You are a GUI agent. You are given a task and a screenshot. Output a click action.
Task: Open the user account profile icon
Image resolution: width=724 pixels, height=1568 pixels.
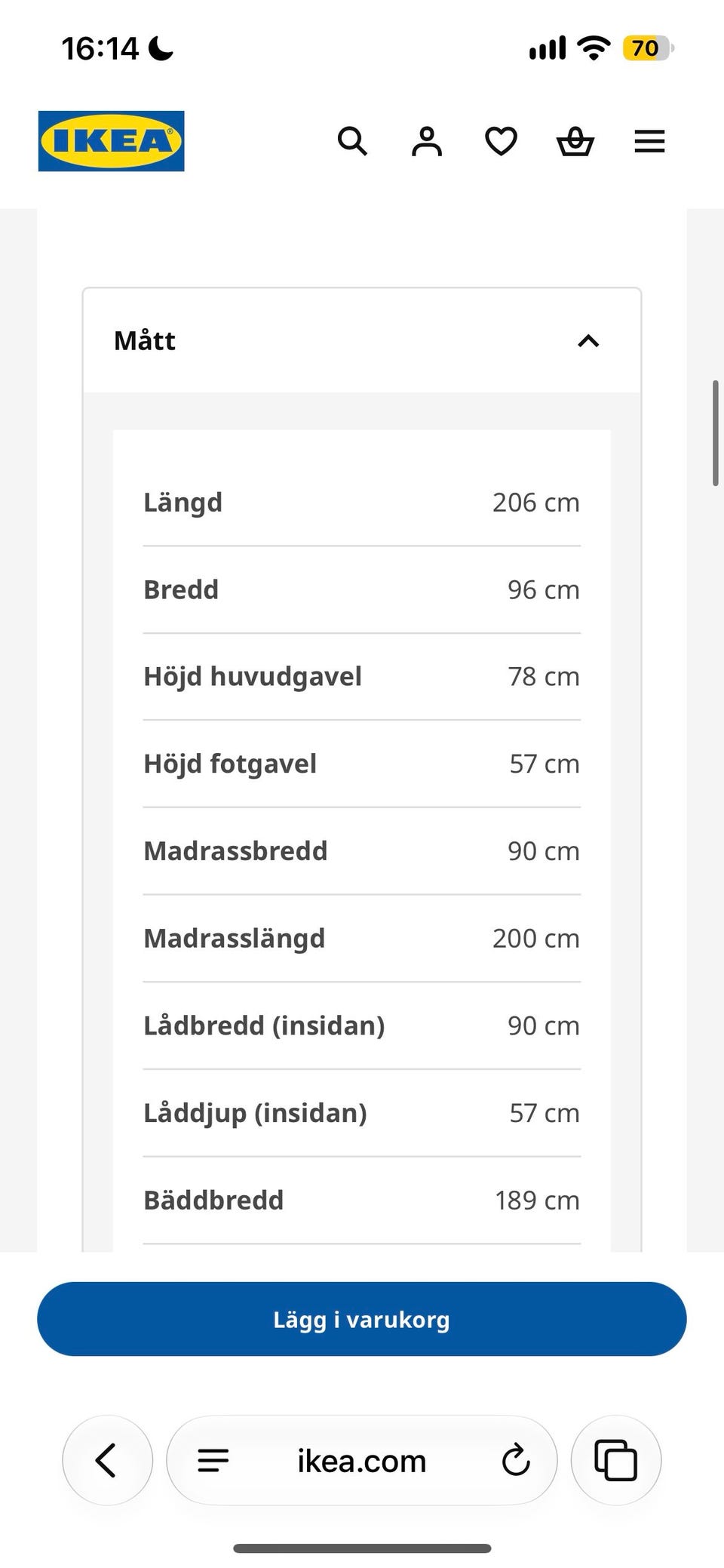click(x=427, y=141)
